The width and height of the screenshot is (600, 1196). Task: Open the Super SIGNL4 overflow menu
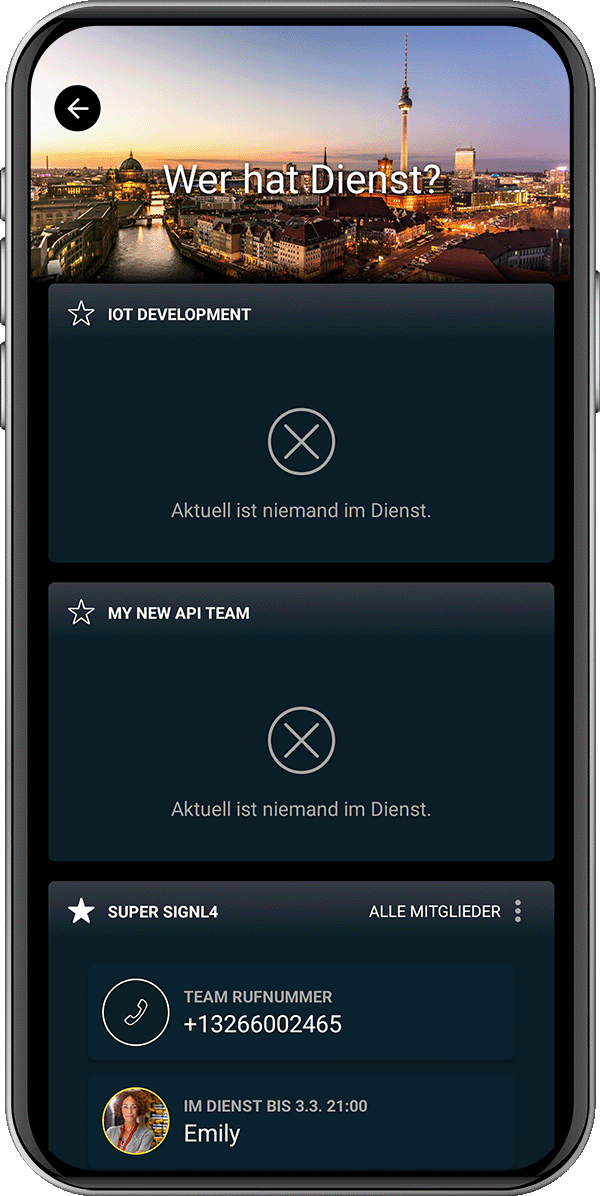[x=518, y=911]
